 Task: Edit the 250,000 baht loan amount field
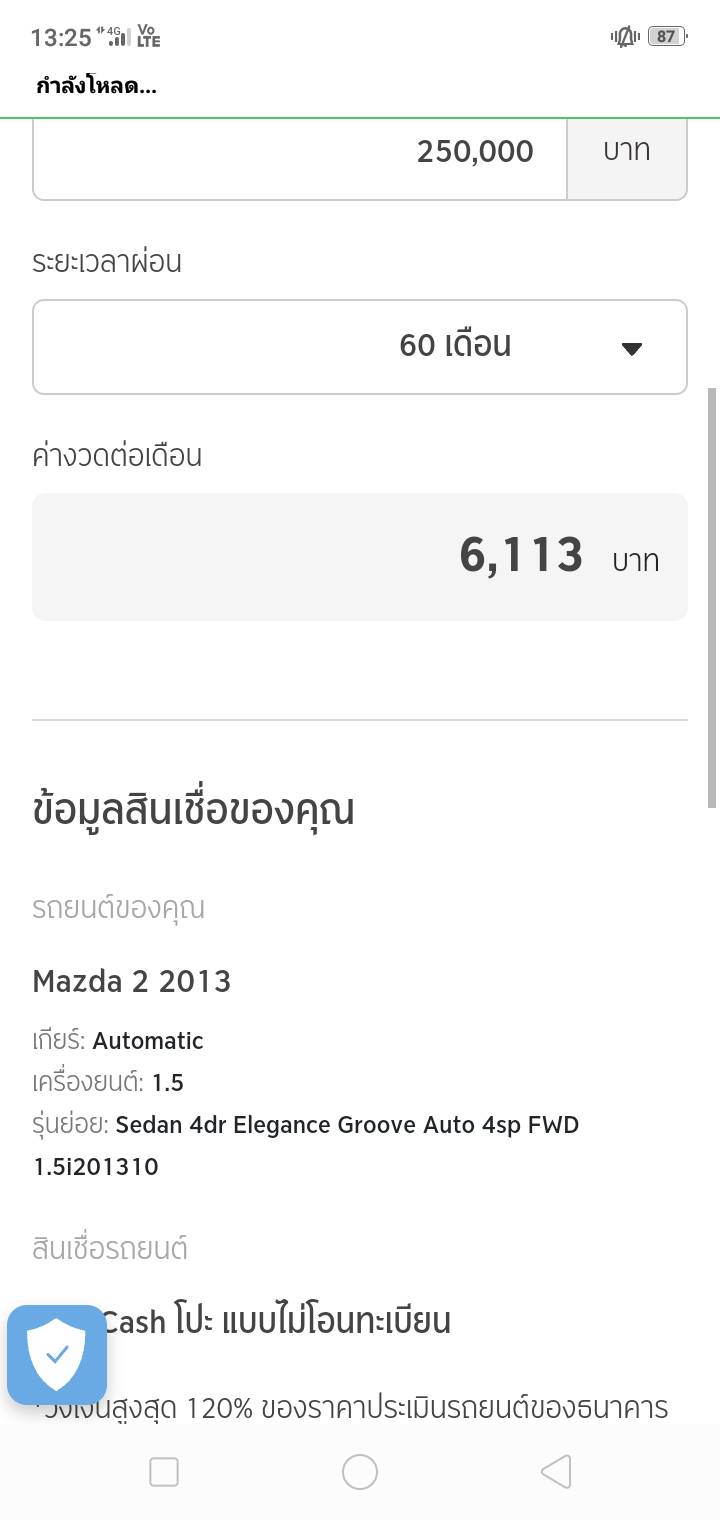click(300, 153)
